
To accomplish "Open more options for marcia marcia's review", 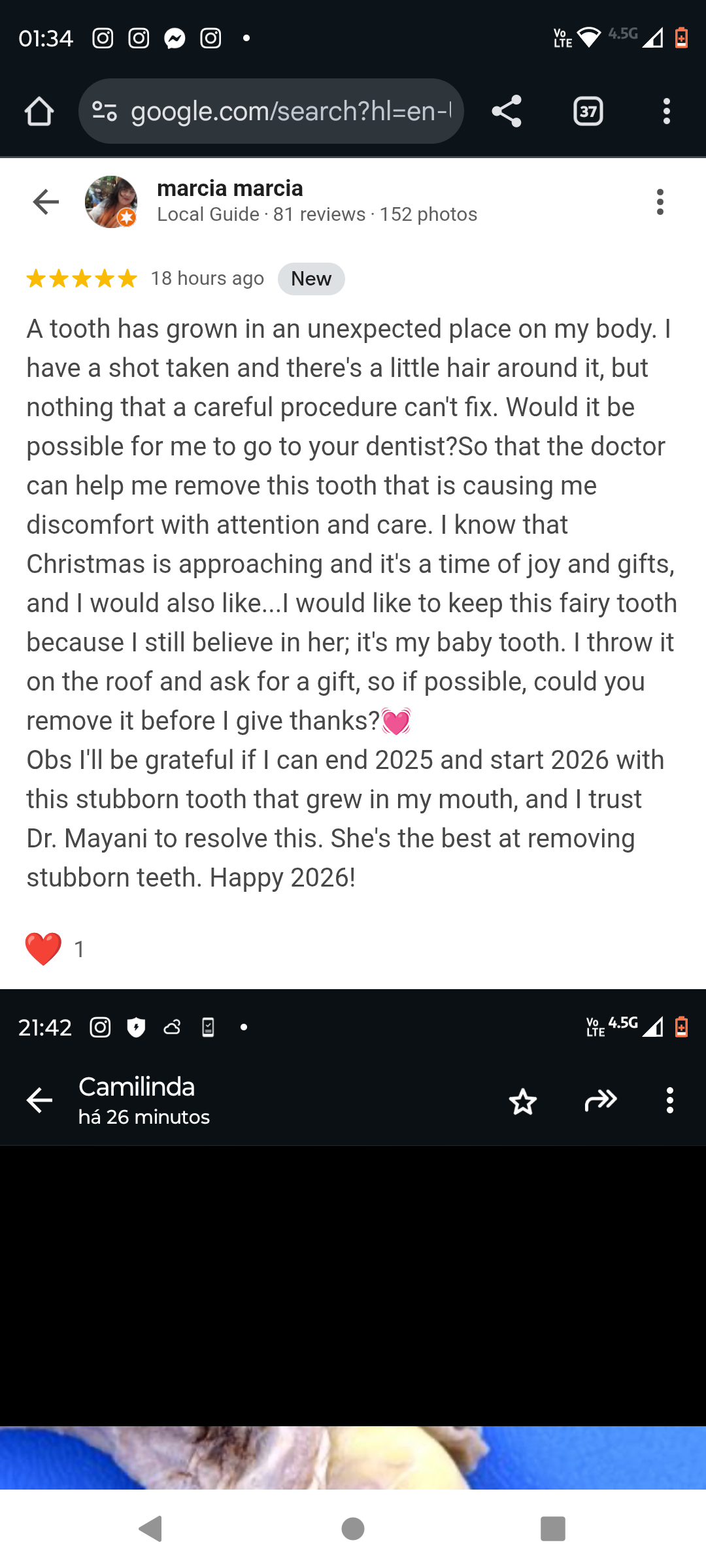I will click(660, 202).
